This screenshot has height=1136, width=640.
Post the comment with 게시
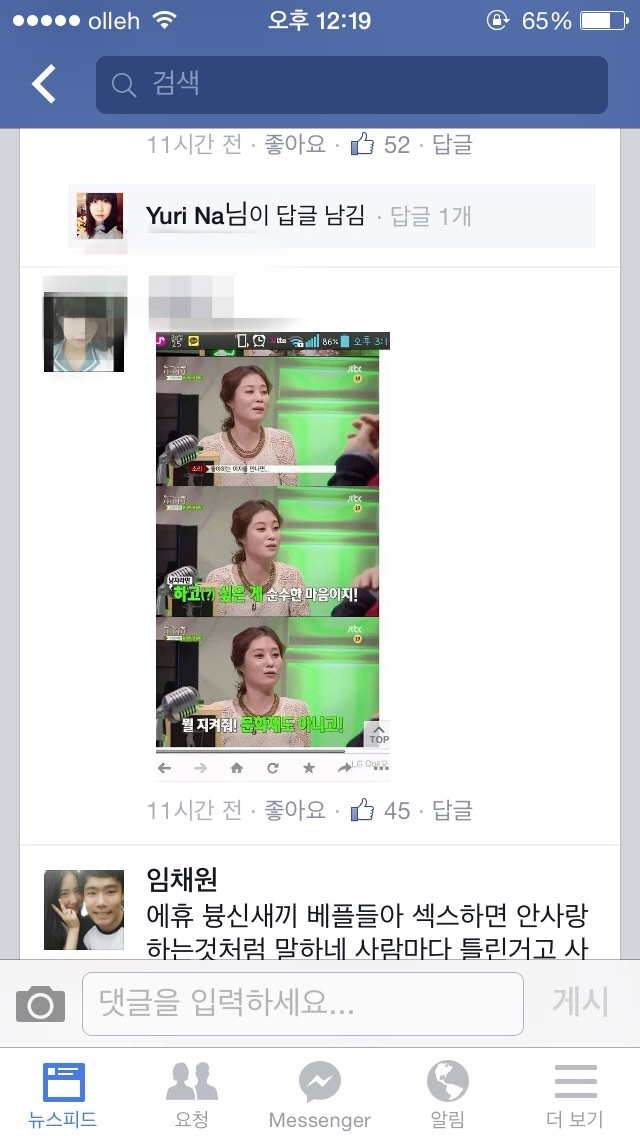(x=580, y=1001)
